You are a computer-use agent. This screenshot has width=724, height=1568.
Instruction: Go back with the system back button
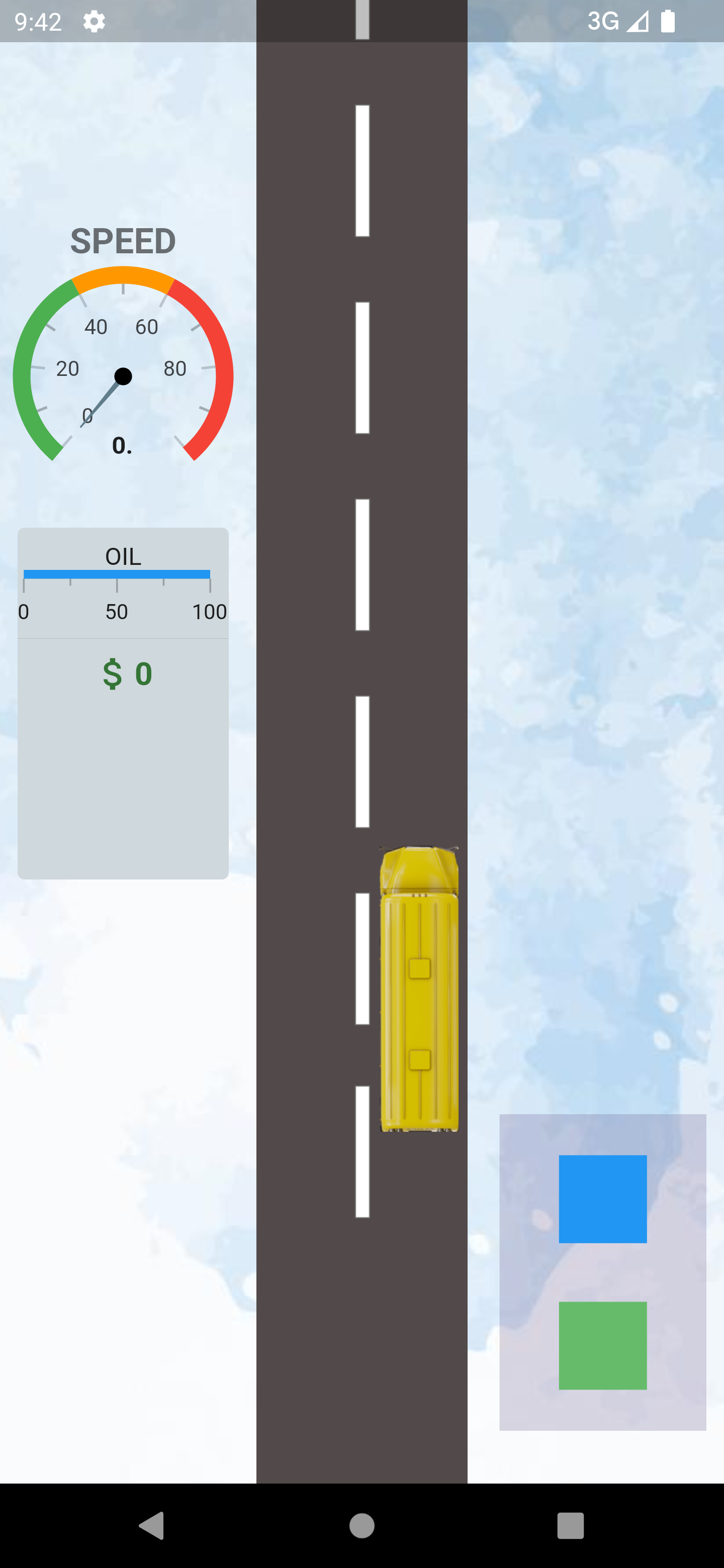pos(152,1525)
